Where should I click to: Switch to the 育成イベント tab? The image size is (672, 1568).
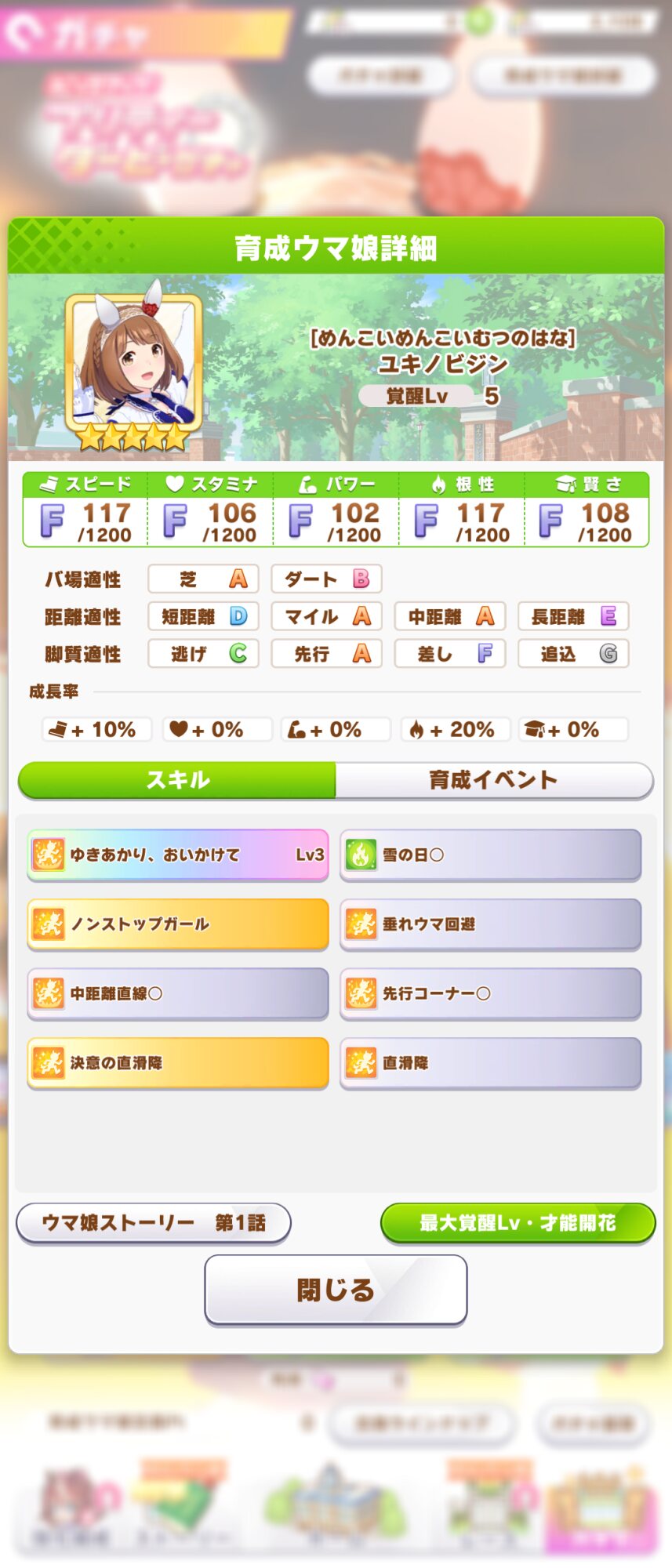point(493,779)
